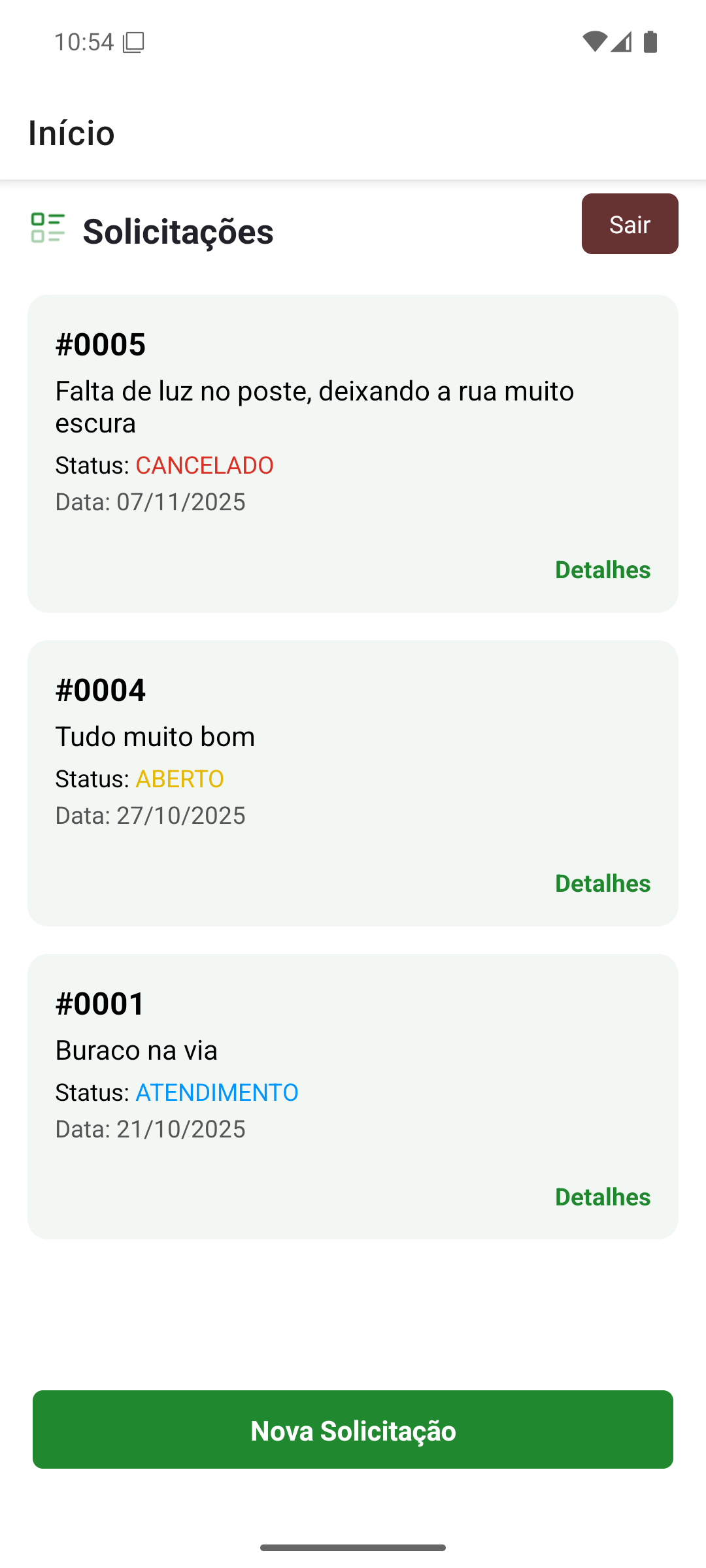706x1568 pixels.
Task: Select the #0001 card header
Action: (x=99, y=1003)
